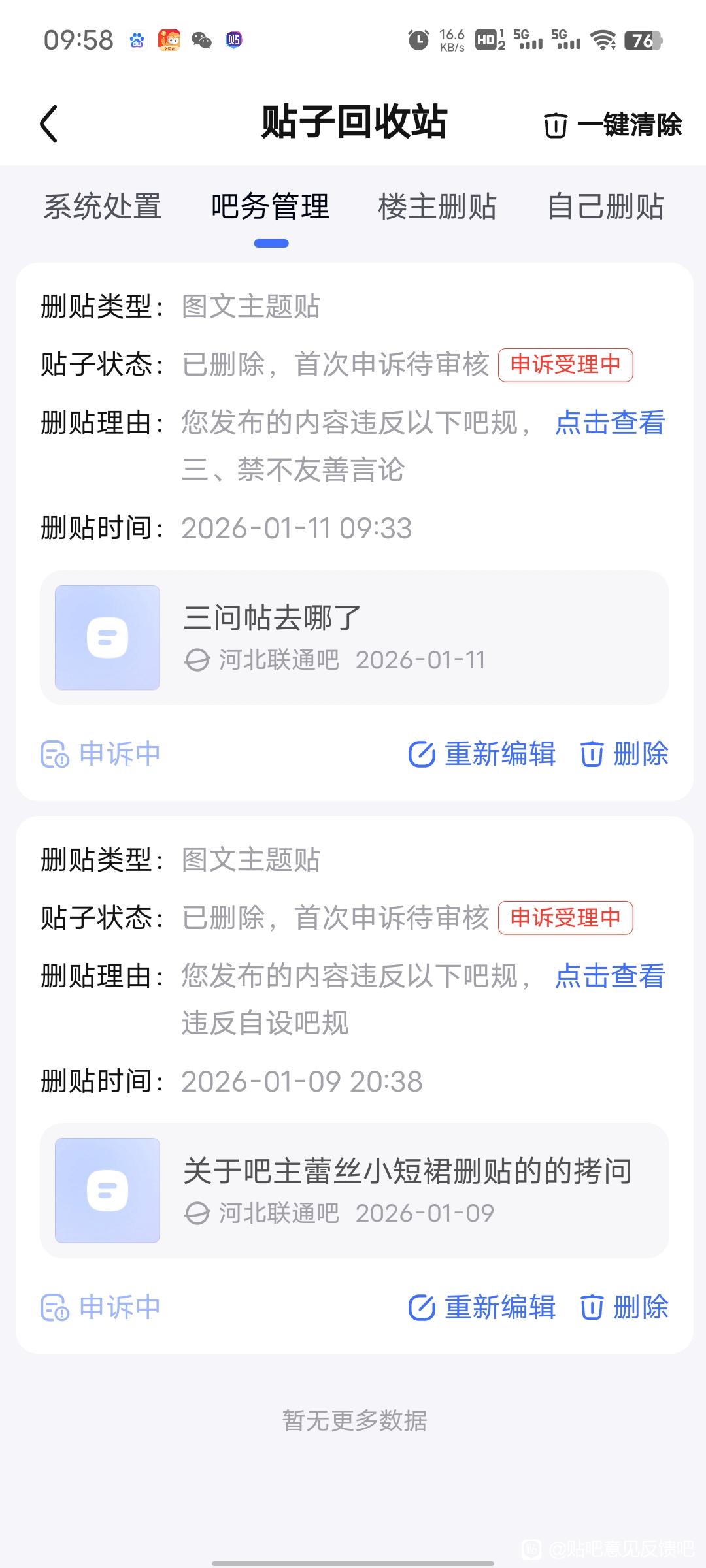Choose 重新编辑 for the 蕾丝小短裙 post
Screen dimensions: 706x1568
(482, 1307)
